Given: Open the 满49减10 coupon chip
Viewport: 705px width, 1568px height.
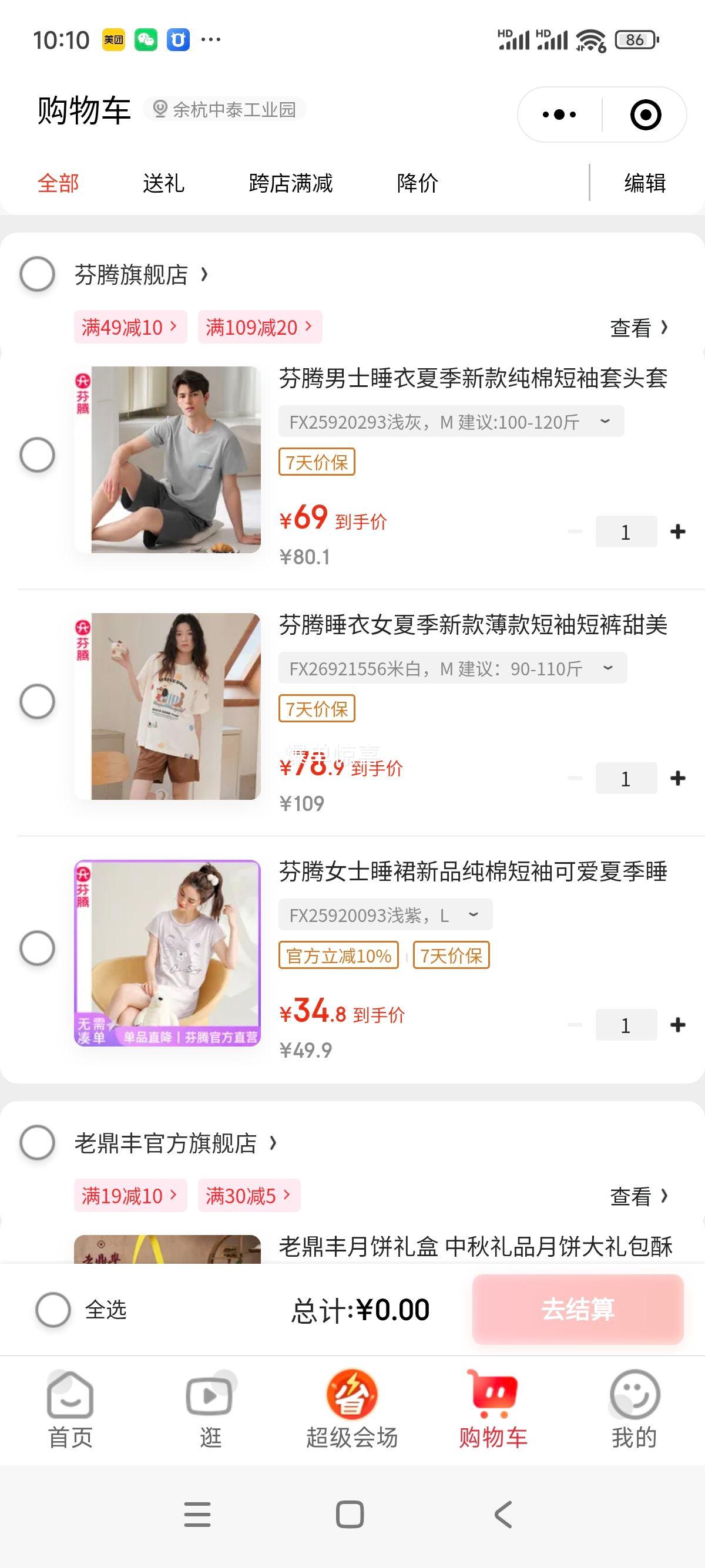Looking at the screenshot, I should 130,328.
